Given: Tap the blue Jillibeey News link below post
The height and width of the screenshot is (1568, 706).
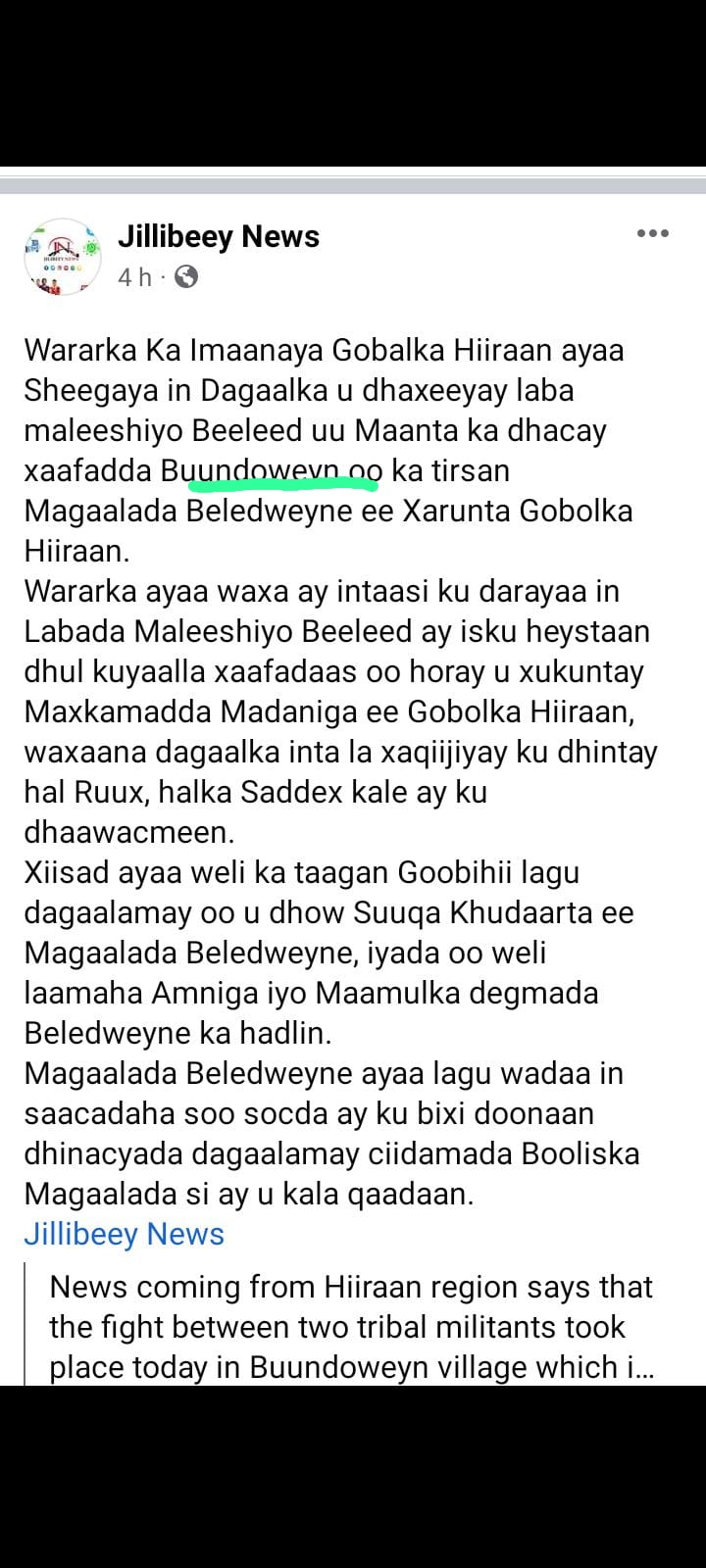Looking at the screenshot, I should click(124, 1234).
